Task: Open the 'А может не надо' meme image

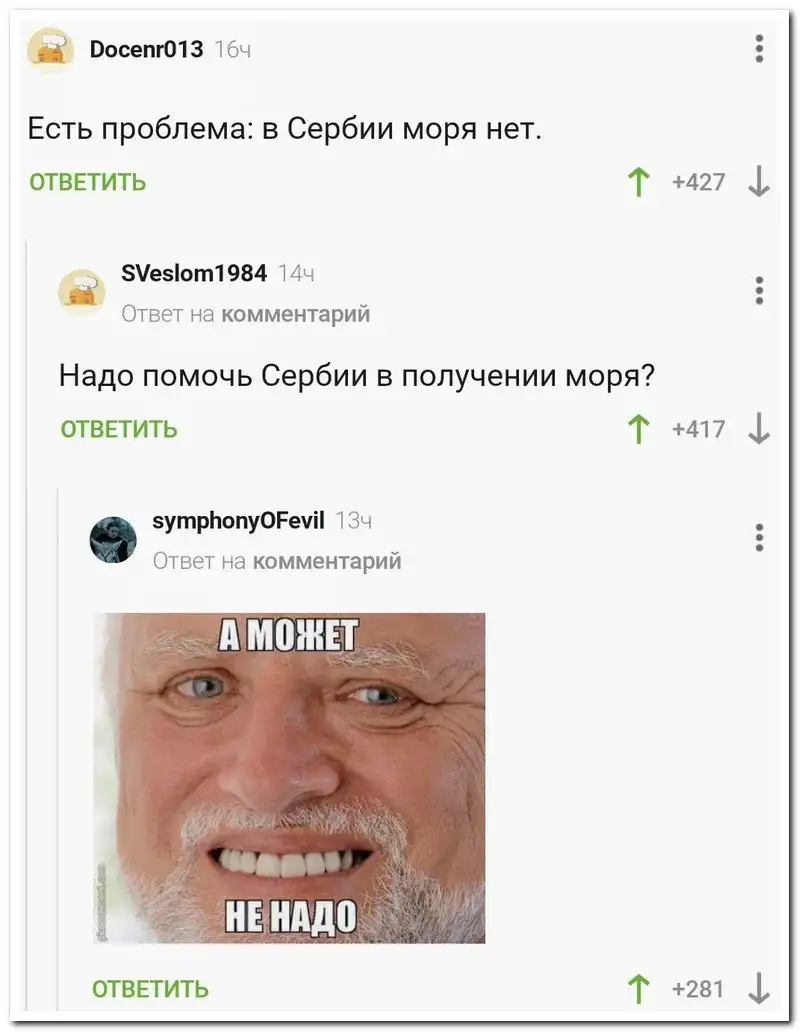Action: (289, 777)
